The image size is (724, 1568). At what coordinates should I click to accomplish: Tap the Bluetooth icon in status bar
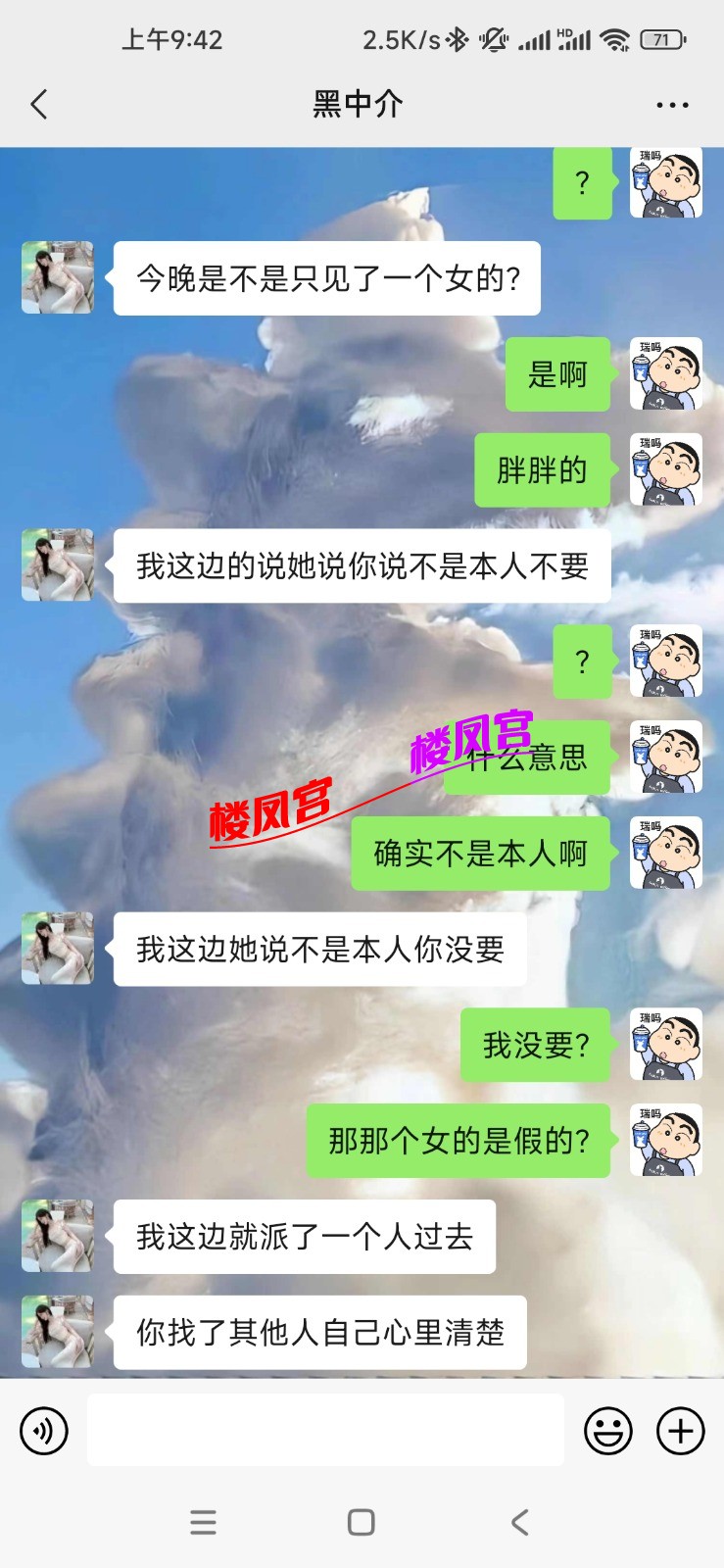(x=455, y=39)
